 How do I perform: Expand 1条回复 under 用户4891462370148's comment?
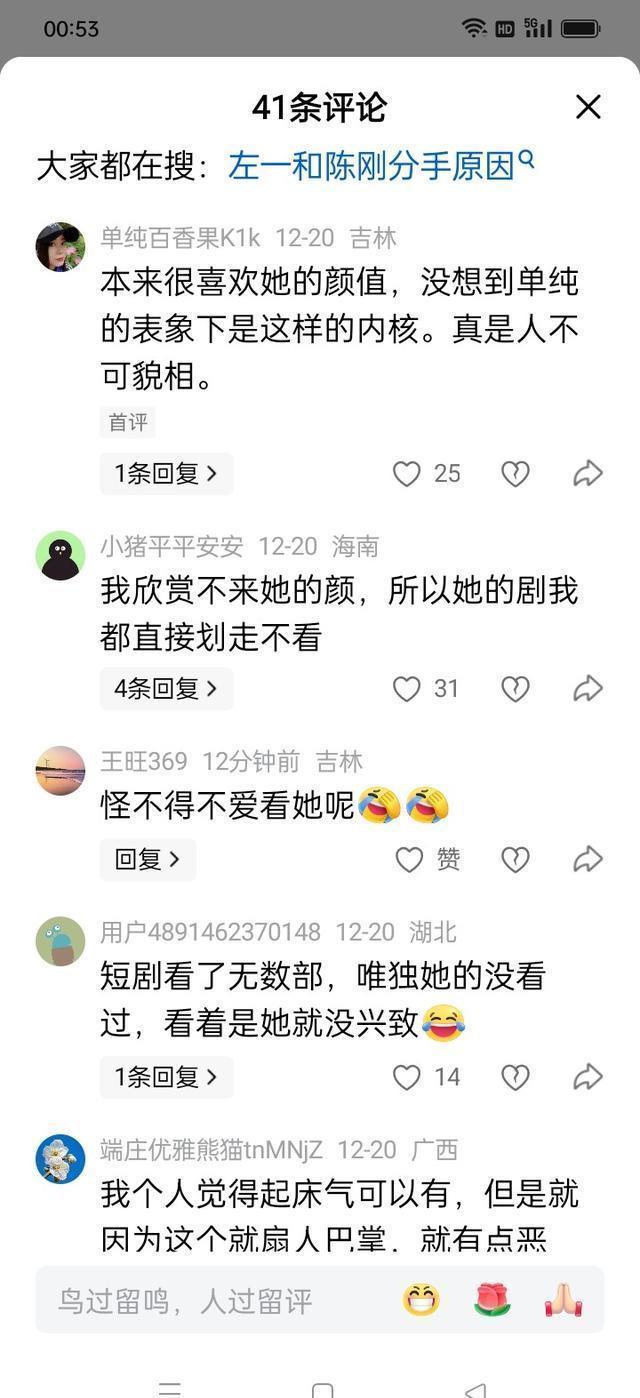[x=166, y=1077]
